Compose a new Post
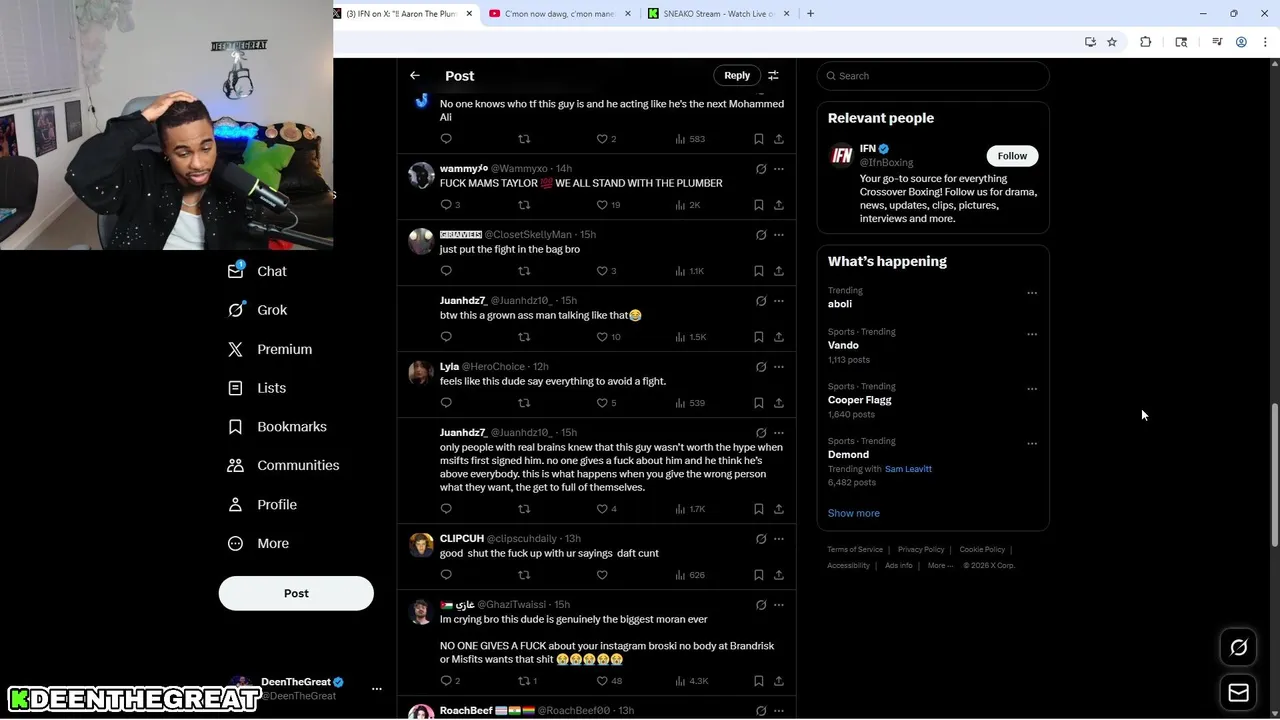The height and width of the screenshot is (720, 1280). click(x=296, y=593)
